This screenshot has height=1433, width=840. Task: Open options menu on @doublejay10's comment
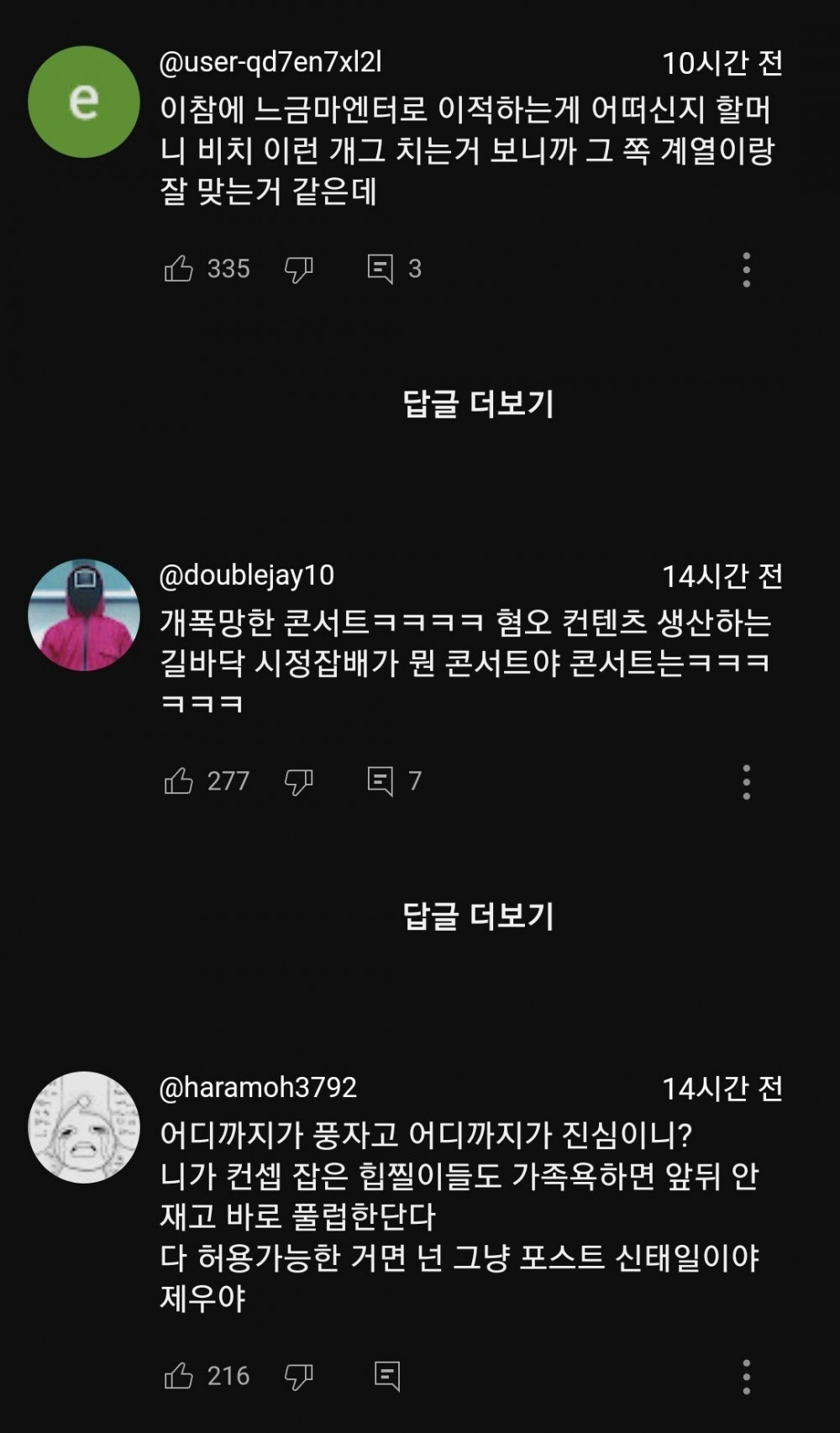pos(746,782)
